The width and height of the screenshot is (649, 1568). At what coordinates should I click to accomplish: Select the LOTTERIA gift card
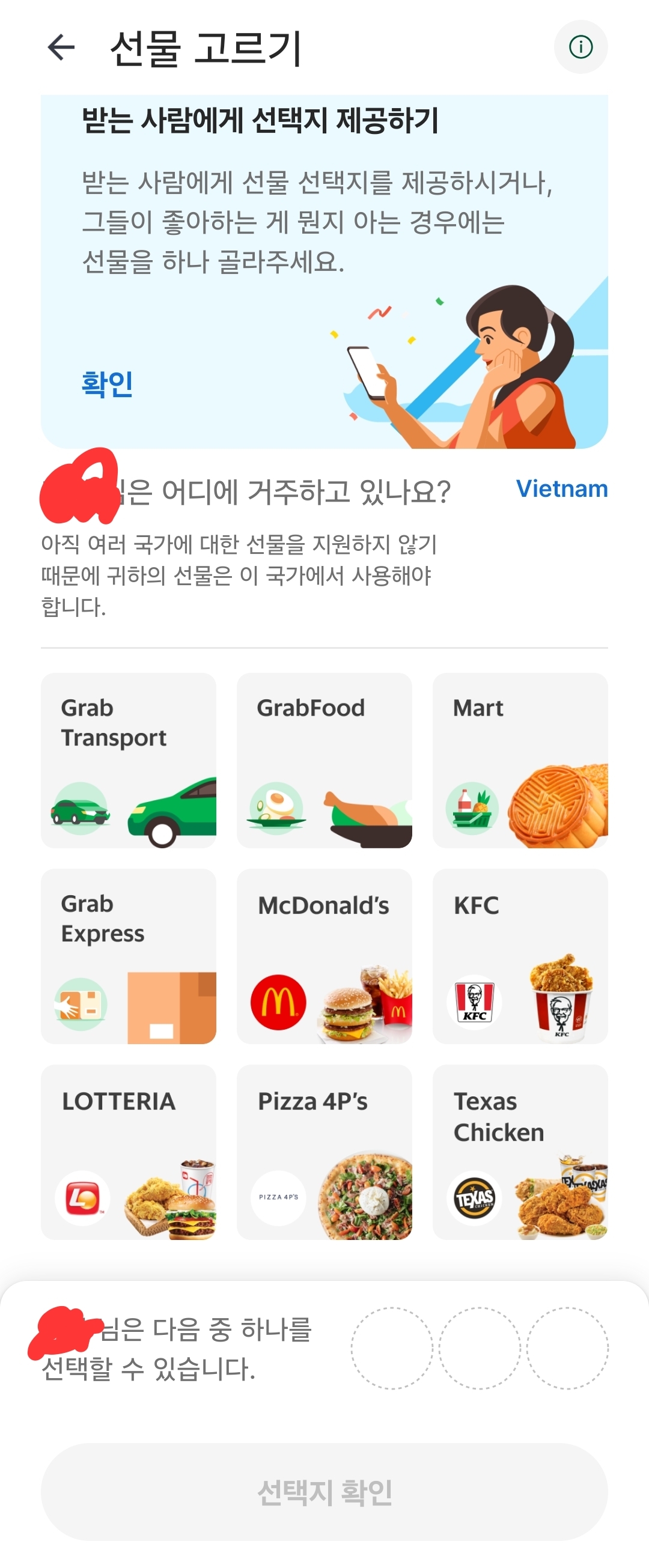(129, 1152)
